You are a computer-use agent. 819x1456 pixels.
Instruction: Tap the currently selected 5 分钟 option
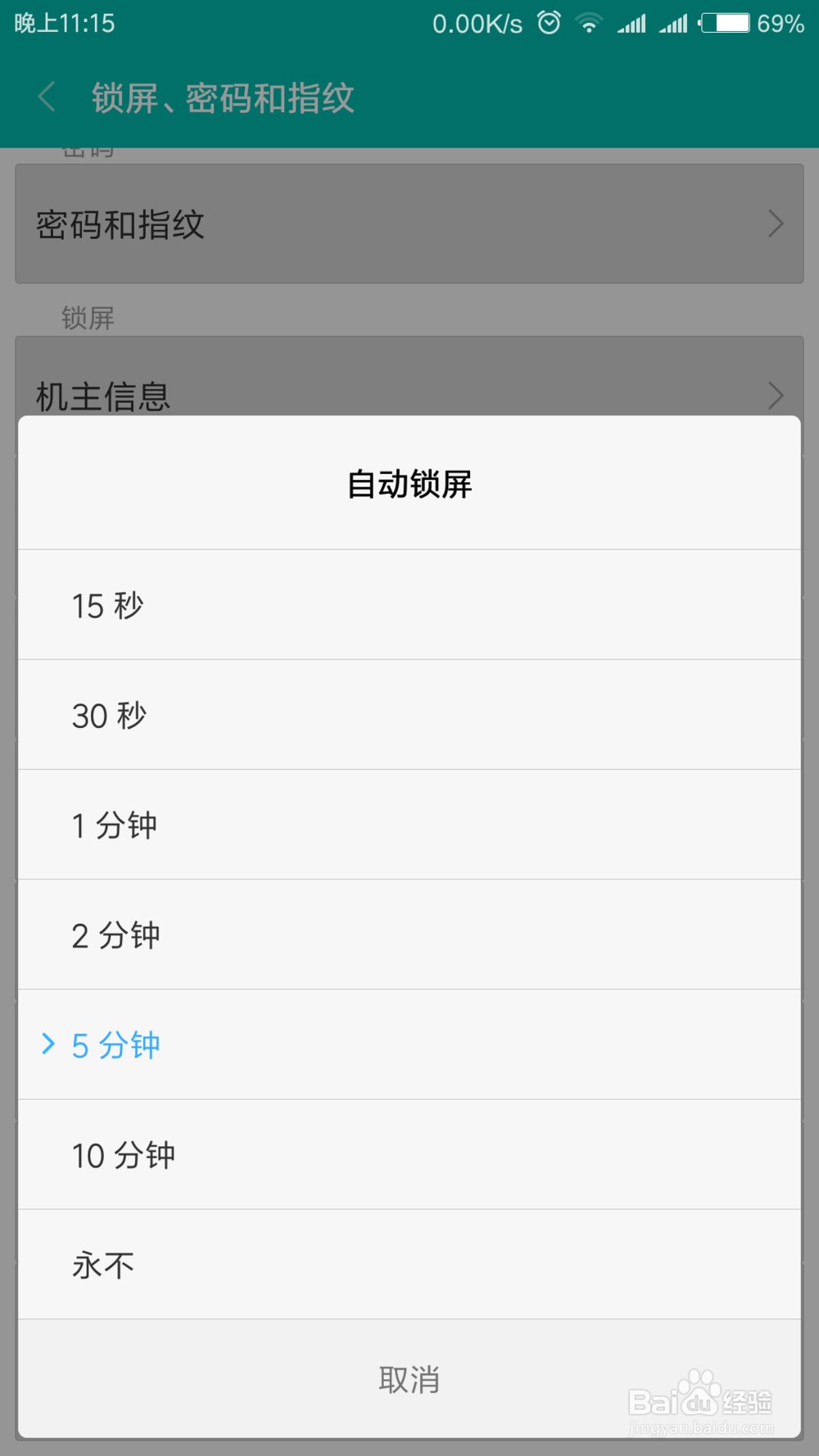coord(409,1044)
